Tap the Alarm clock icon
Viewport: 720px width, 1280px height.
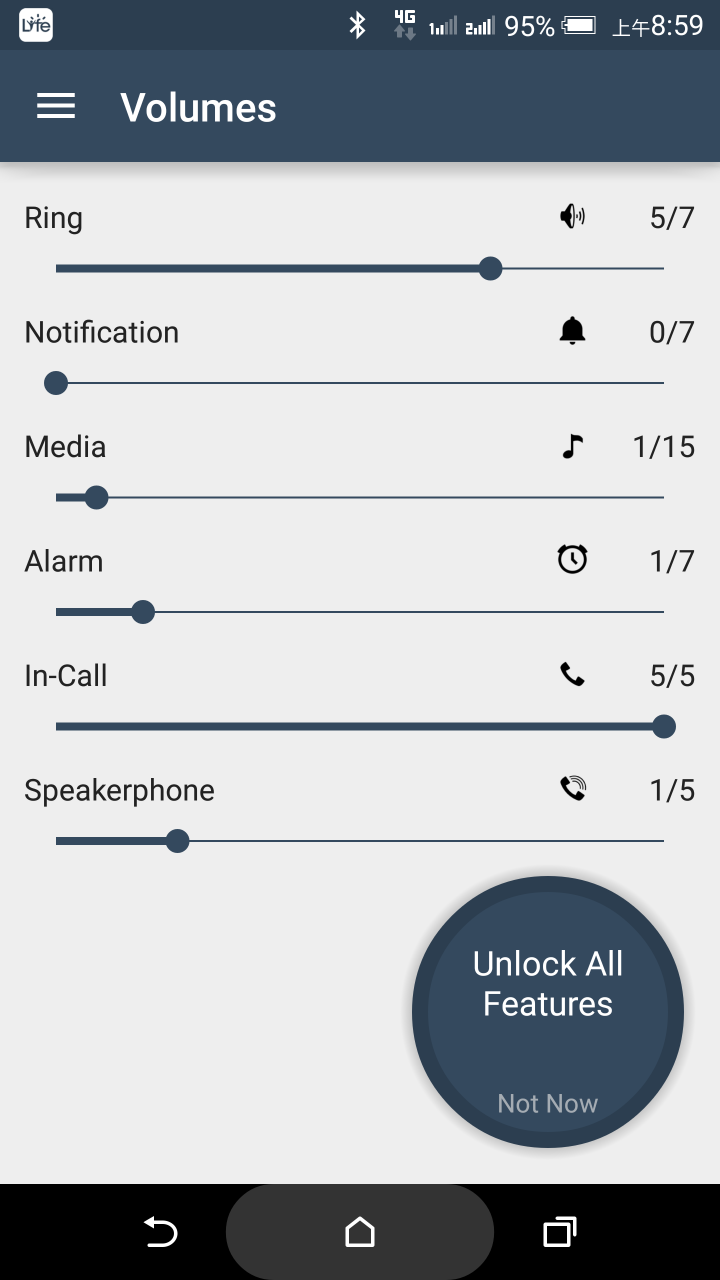(x=572, y=560)
